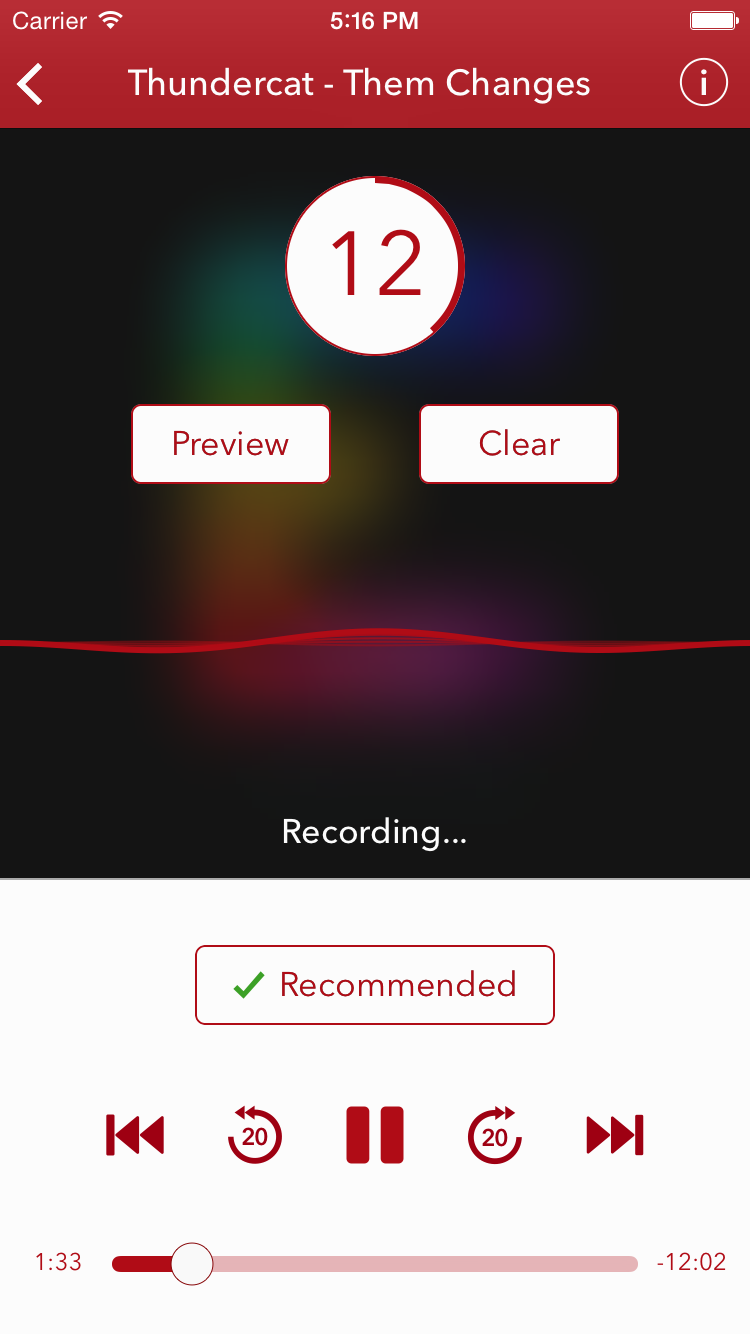
Task: Tap a point on the playback progress slider
Action: (x=420, y=1264)
